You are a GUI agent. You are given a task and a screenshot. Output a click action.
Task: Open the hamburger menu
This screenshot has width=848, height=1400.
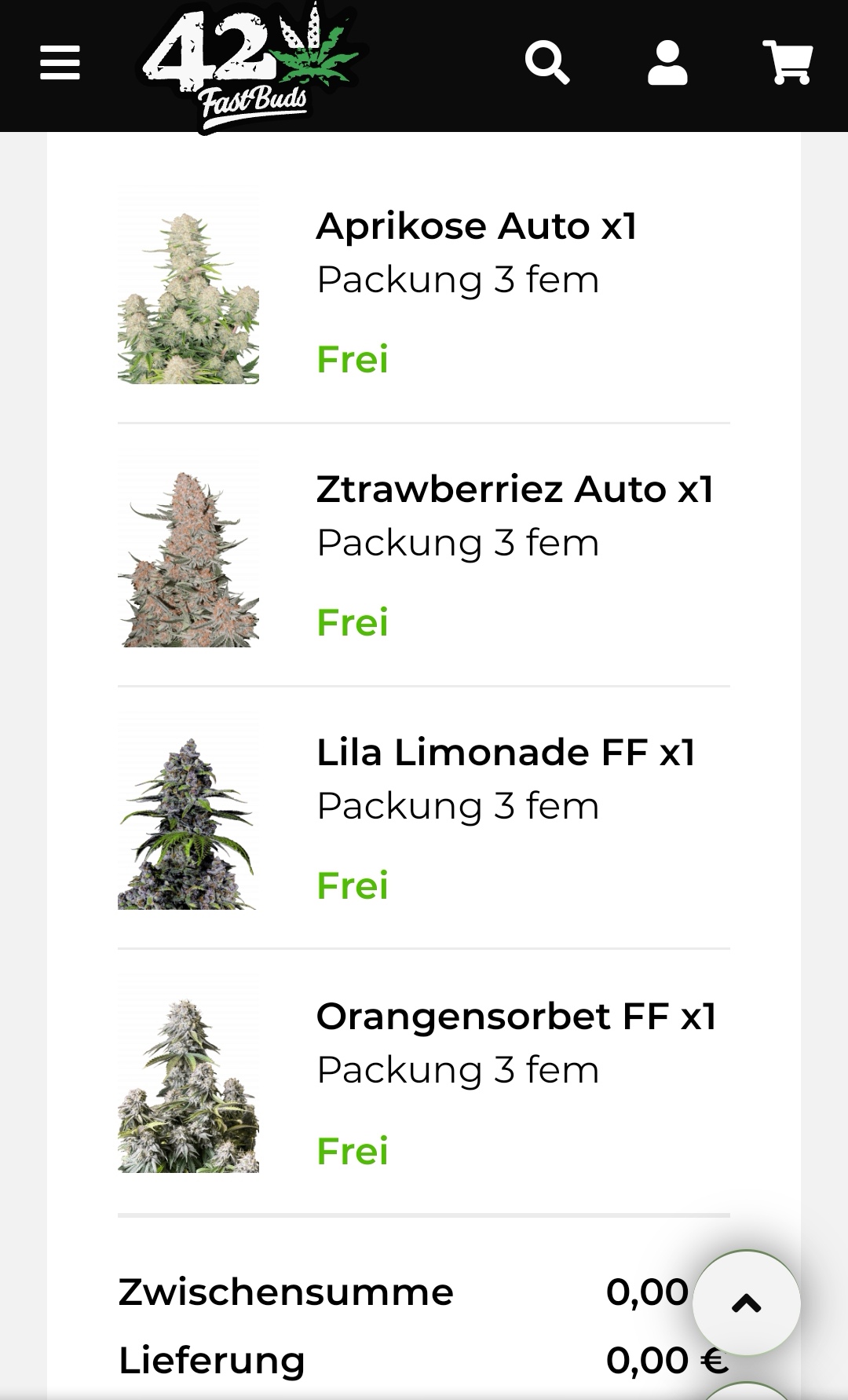(60, 63)
